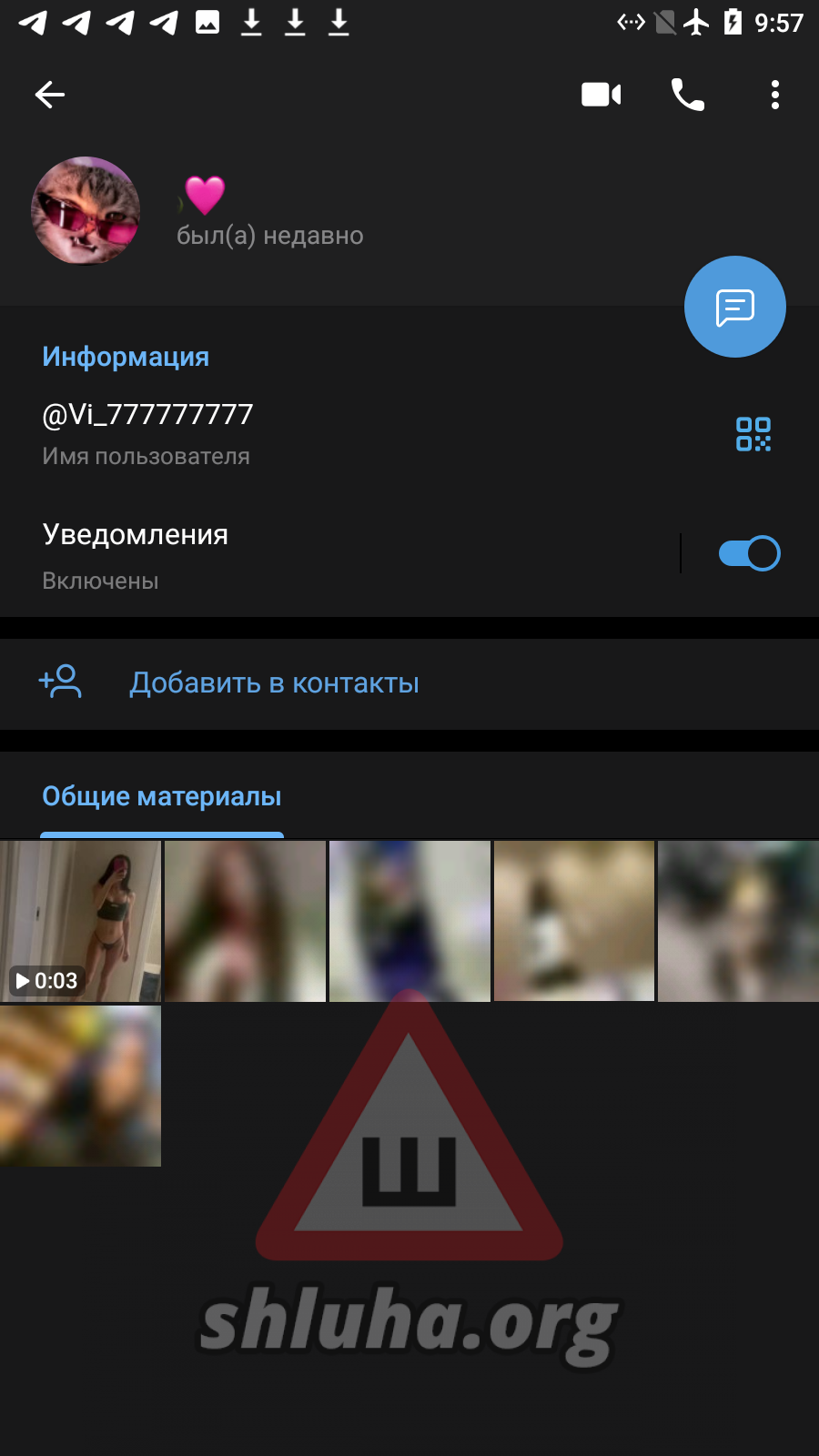Tap Добавить в контакты

(x=273, y=683)
